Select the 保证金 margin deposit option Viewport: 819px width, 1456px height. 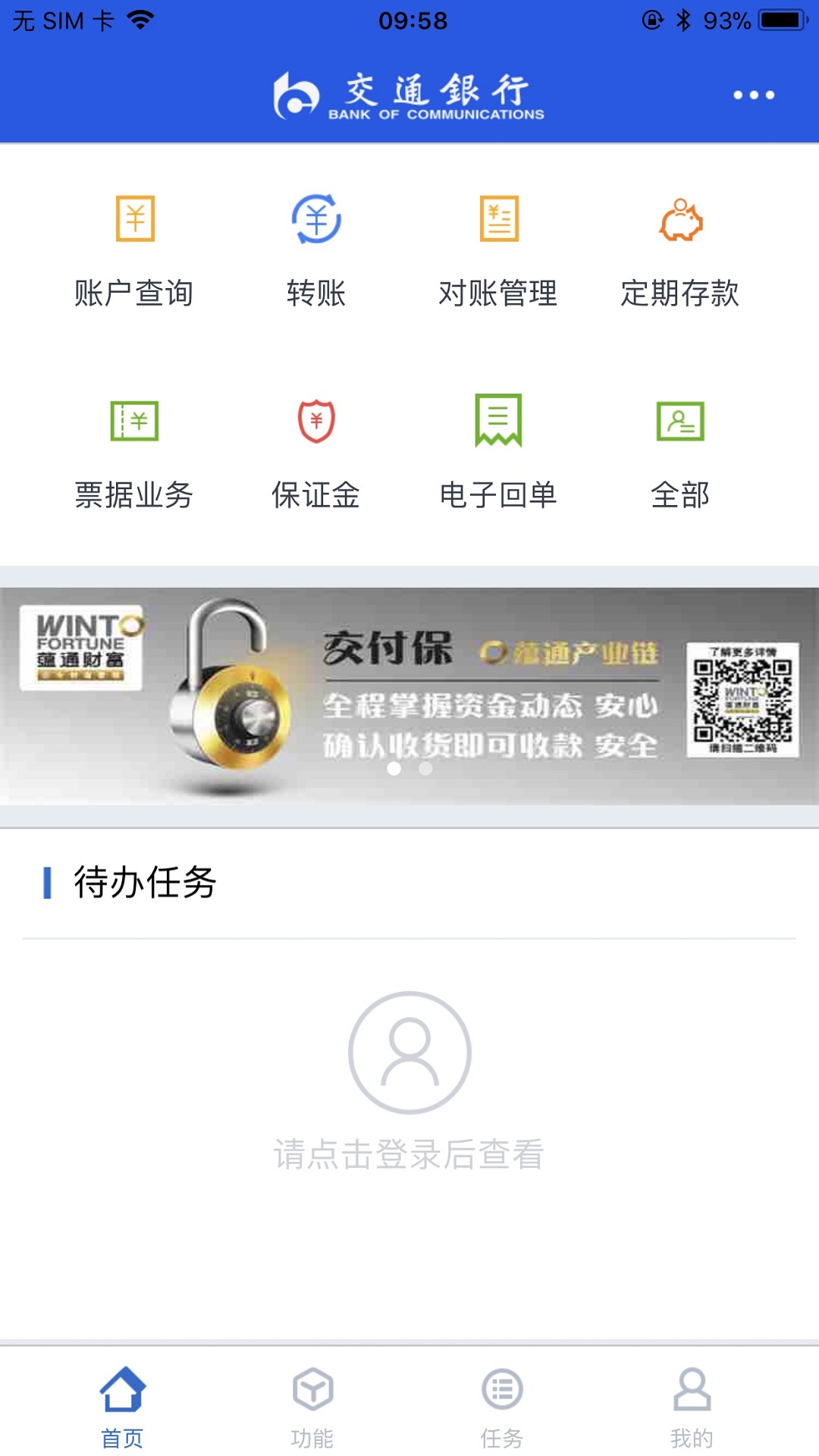coord(316,453)
